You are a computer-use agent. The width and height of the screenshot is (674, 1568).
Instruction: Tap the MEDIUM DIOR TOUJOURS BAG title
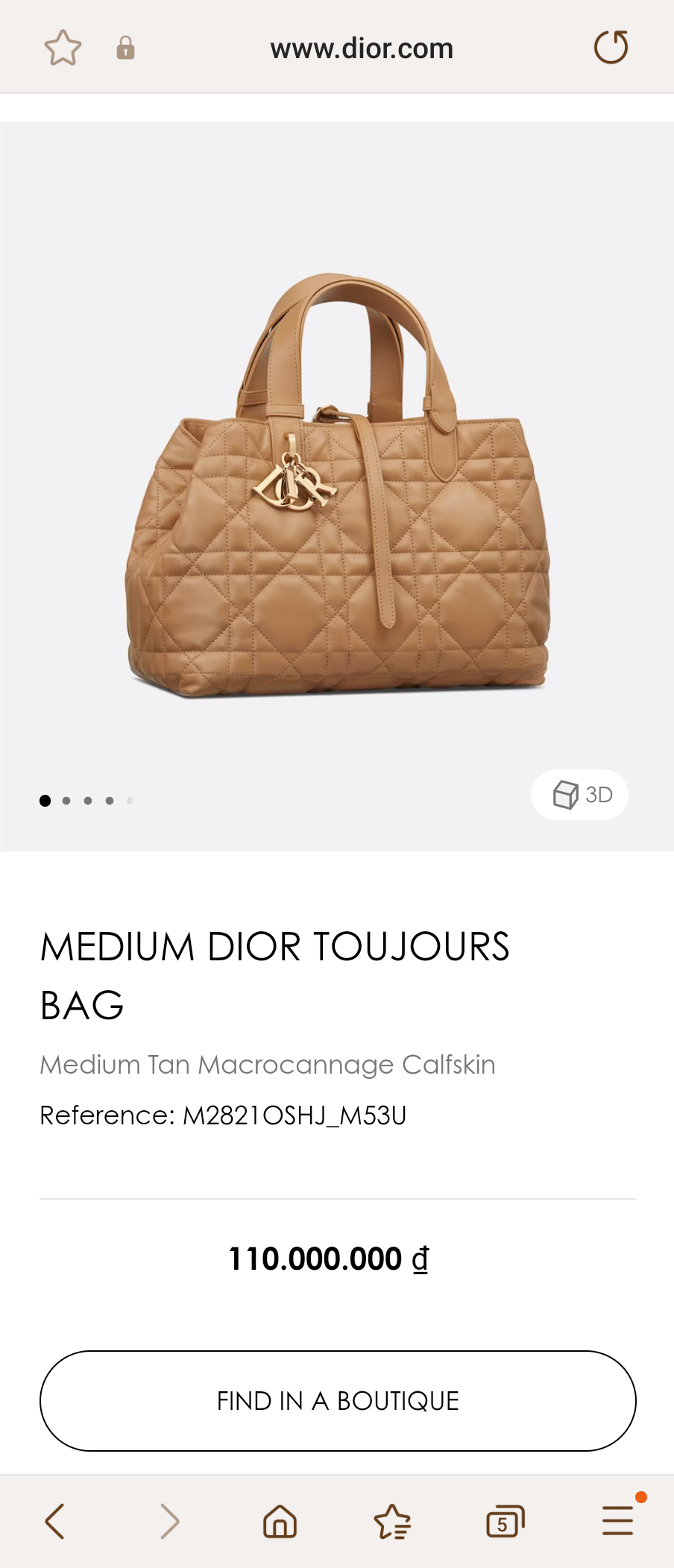click(275, 974)
